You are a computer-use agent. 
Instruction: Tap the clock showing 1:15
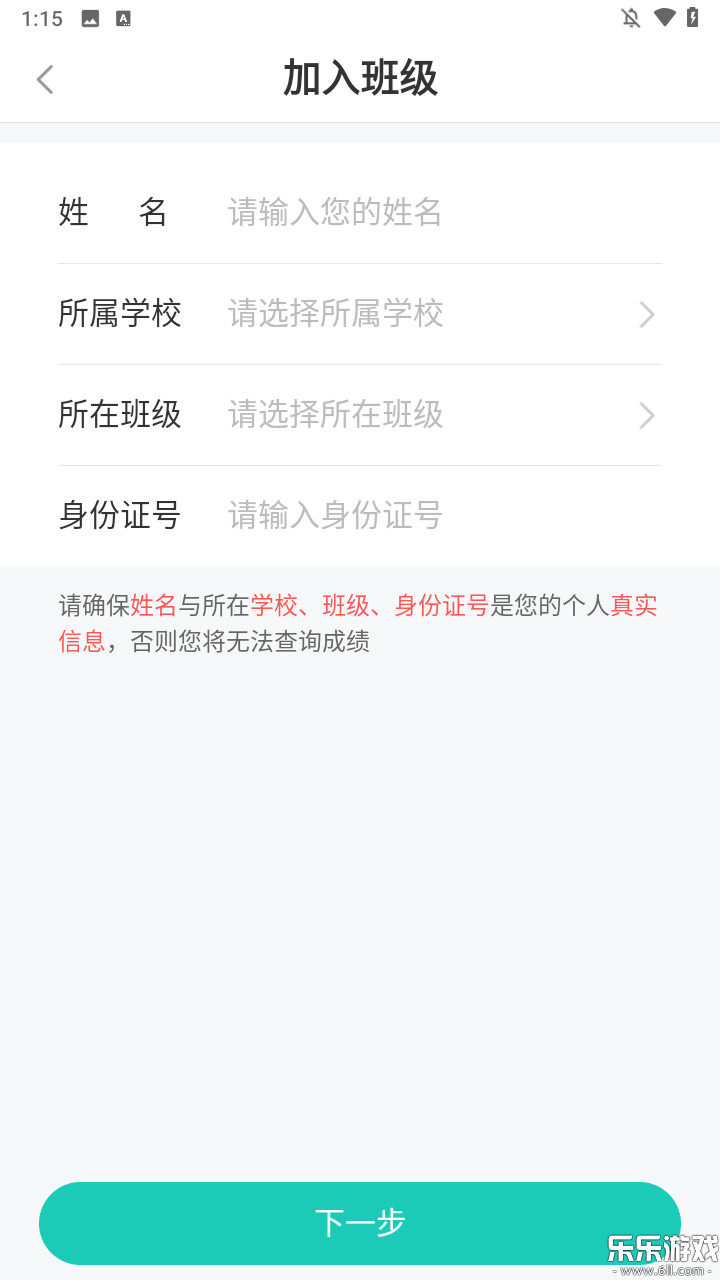[x=41, y=17]
